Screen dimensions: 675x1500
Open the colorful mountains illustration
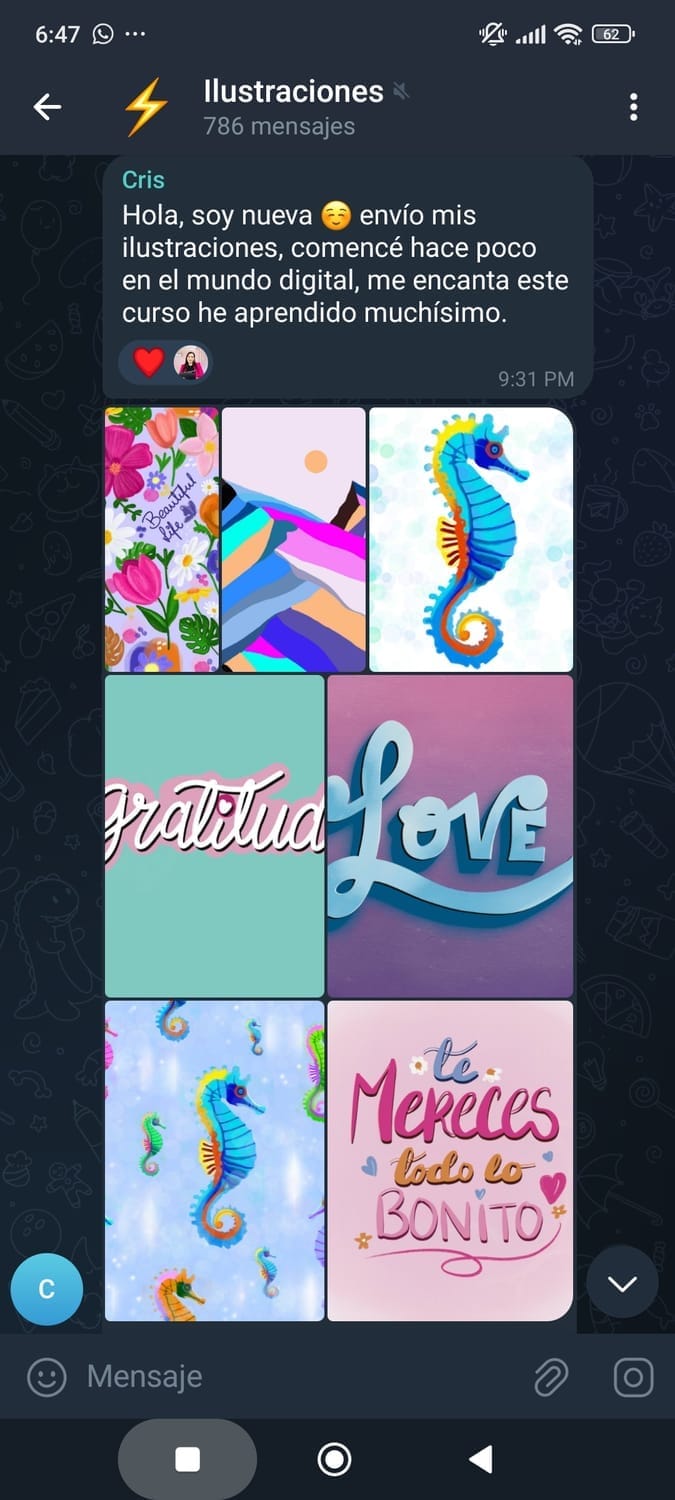click(x=293, y=539)
